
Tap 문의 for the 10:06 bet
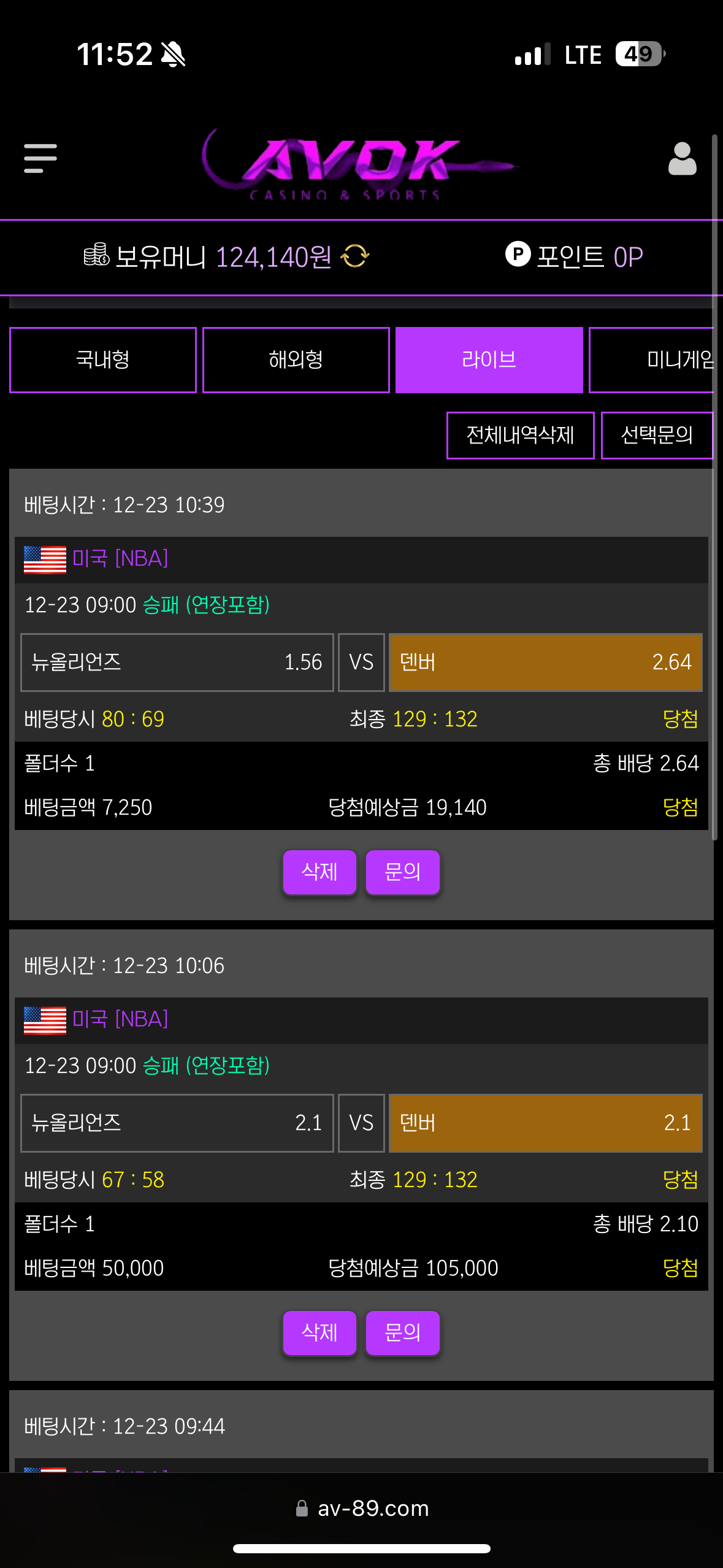click(x=402, y=1332)
